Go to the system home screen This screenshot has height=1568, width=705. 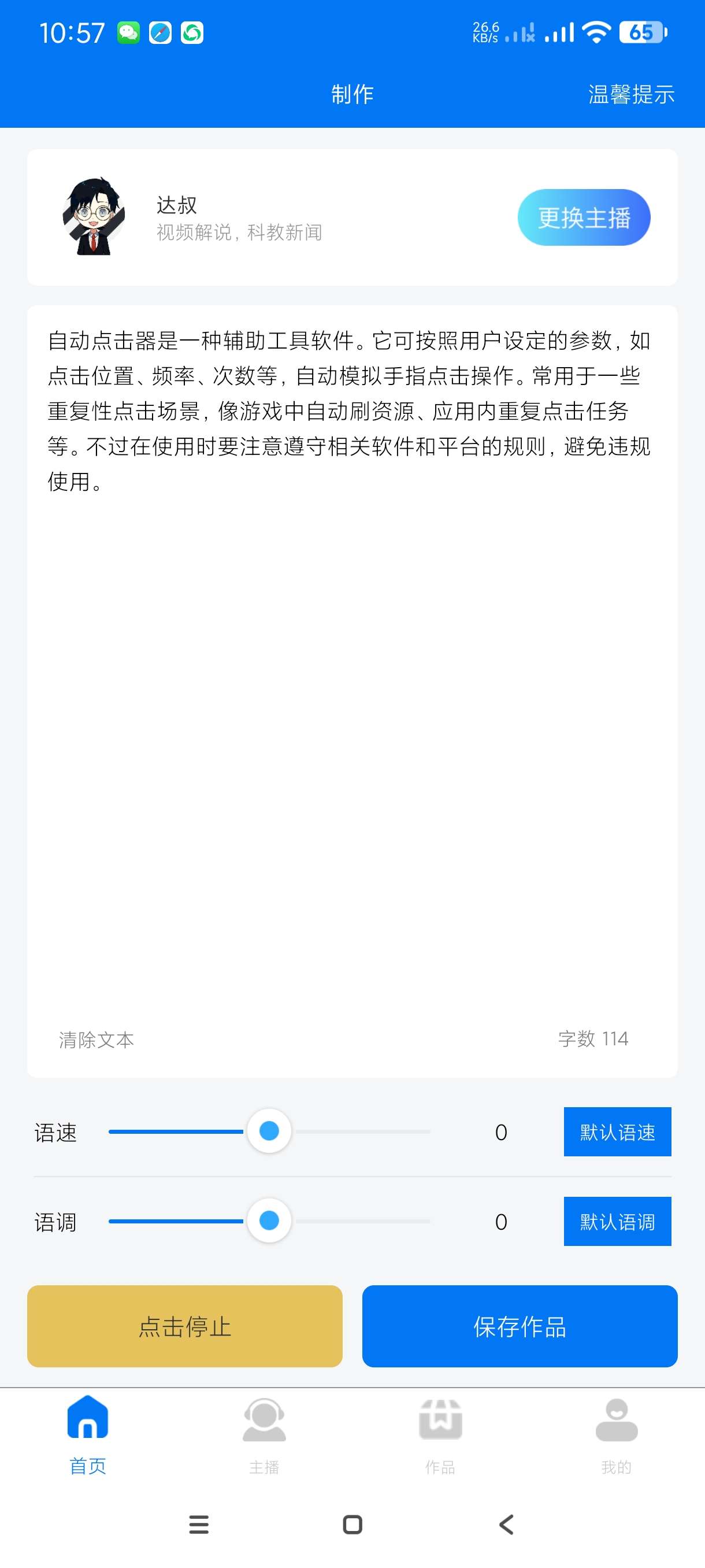coord(353,1524)
